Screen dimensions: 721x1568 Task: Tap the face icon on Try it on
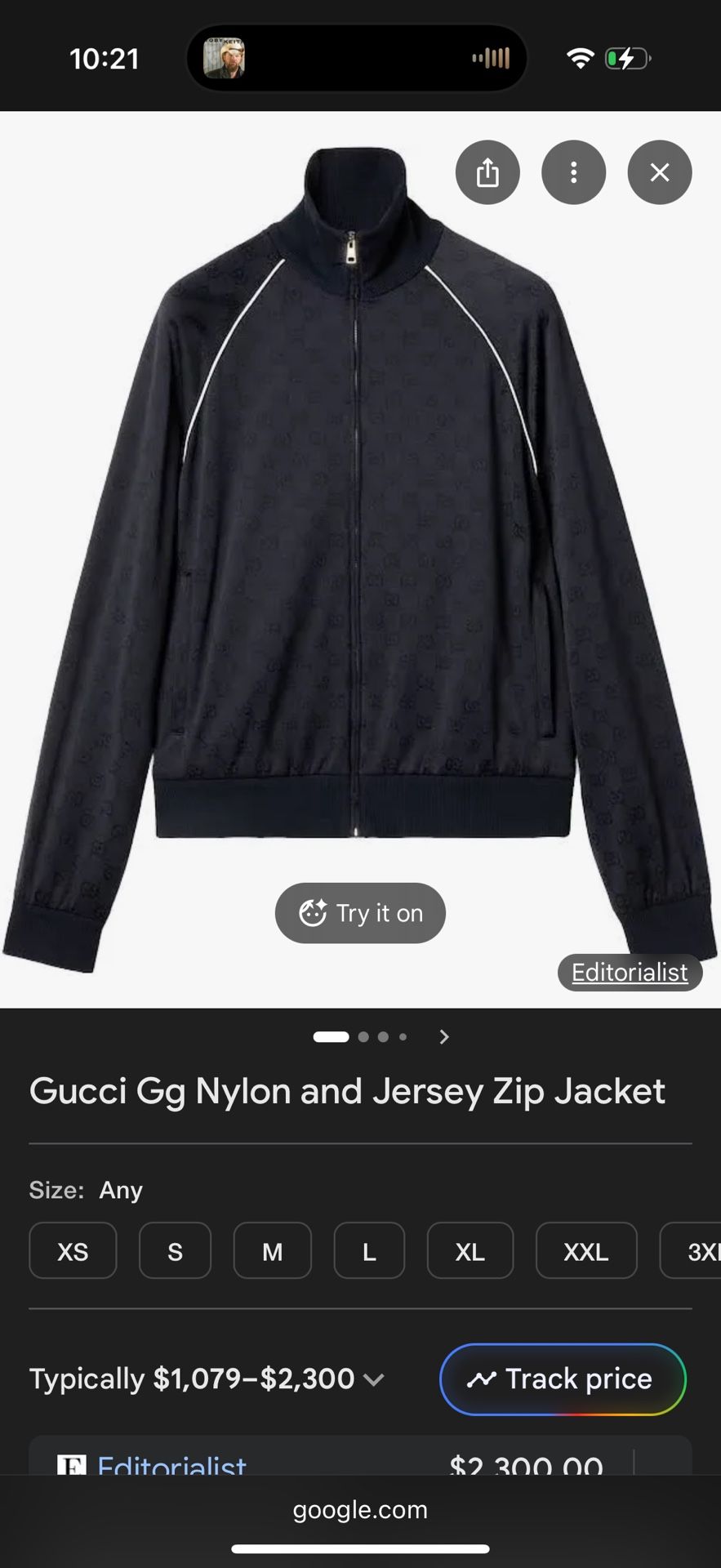311,912
